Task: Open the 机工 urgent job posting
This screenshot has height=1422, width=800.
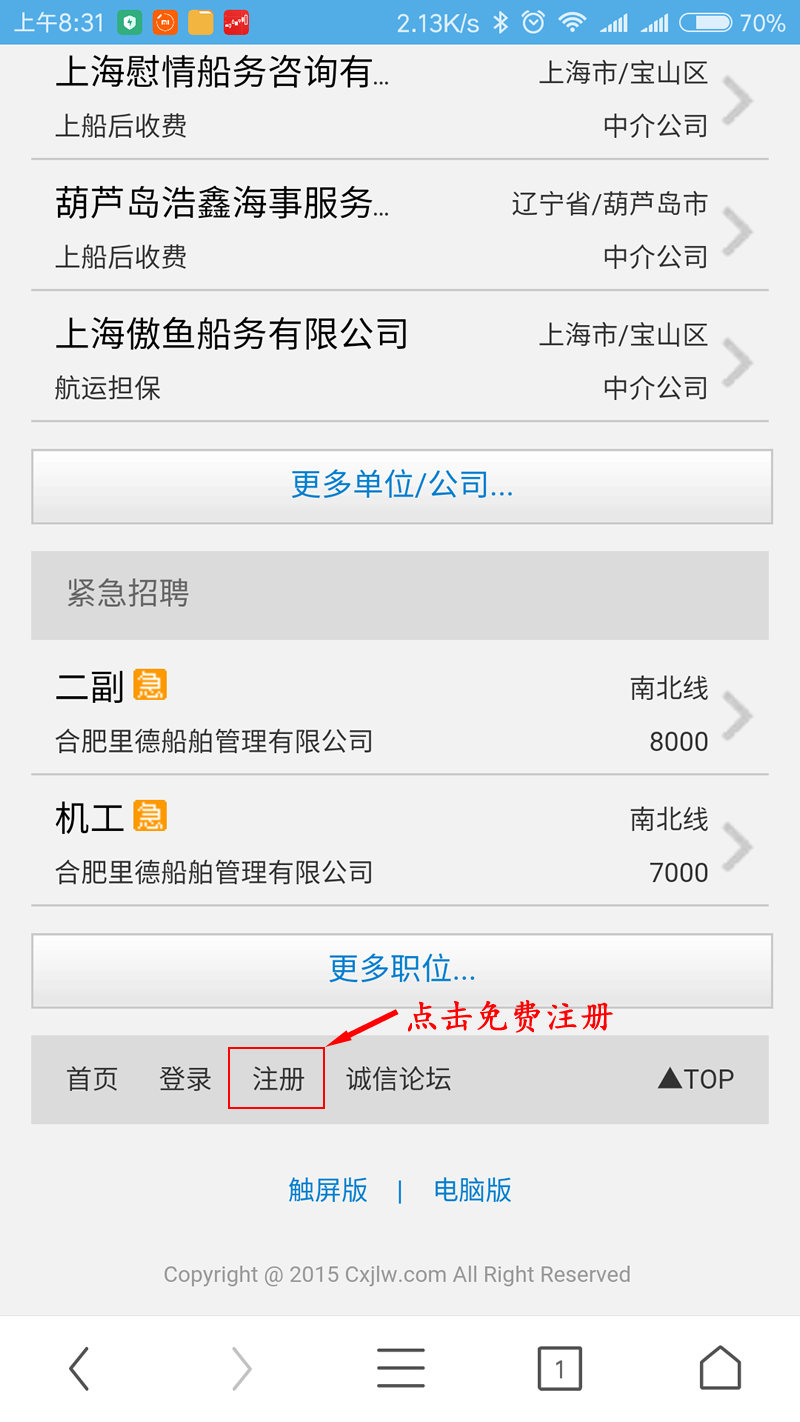Action: point(400,844)
